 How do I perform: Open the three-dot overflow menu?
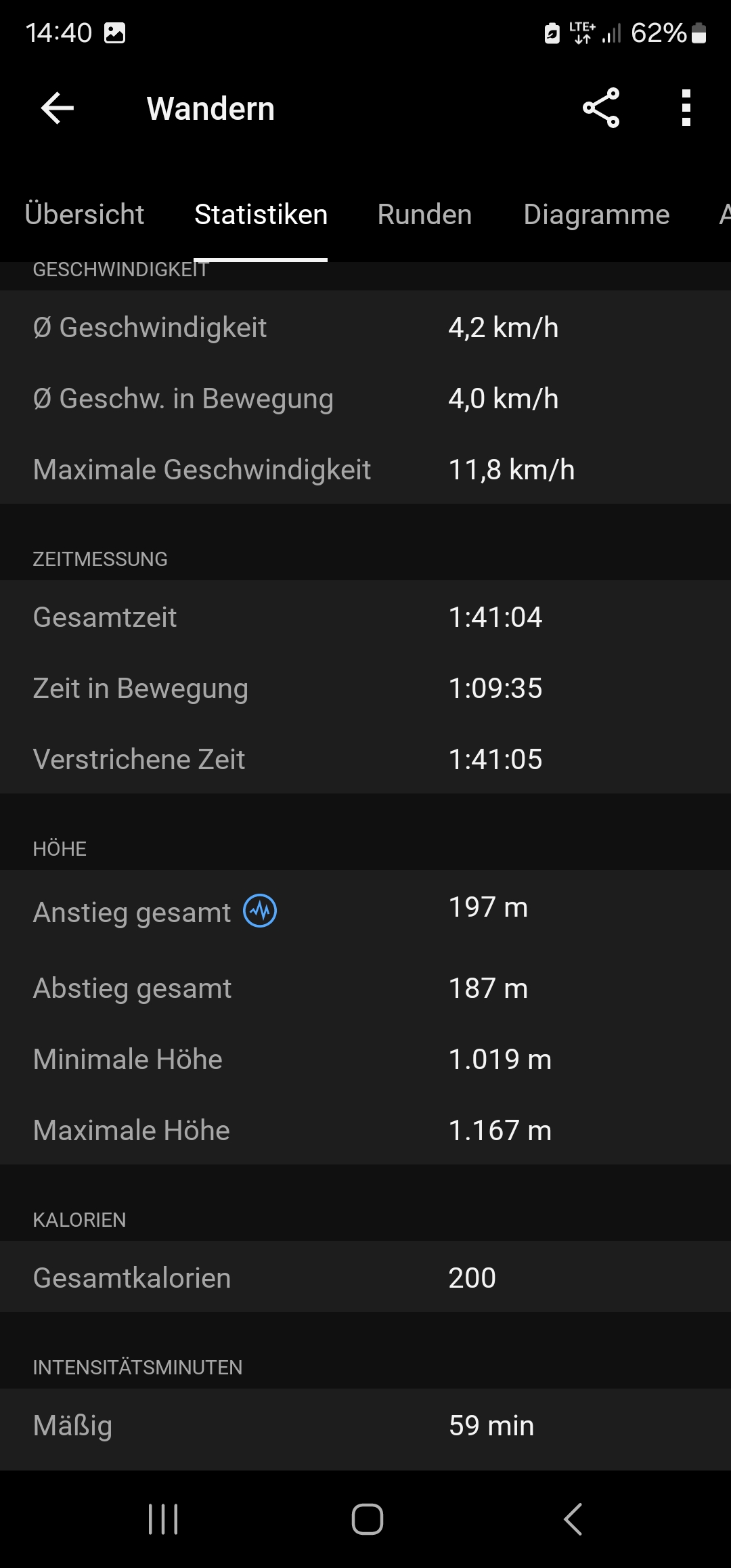coord(686,108)
